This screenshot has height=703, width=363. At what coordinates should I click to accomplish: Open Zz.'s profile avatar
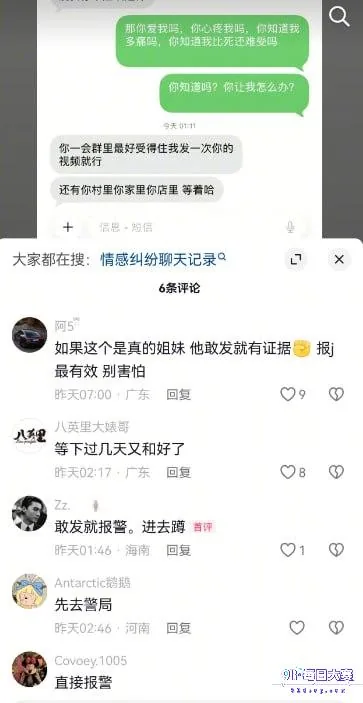[29, 513]
